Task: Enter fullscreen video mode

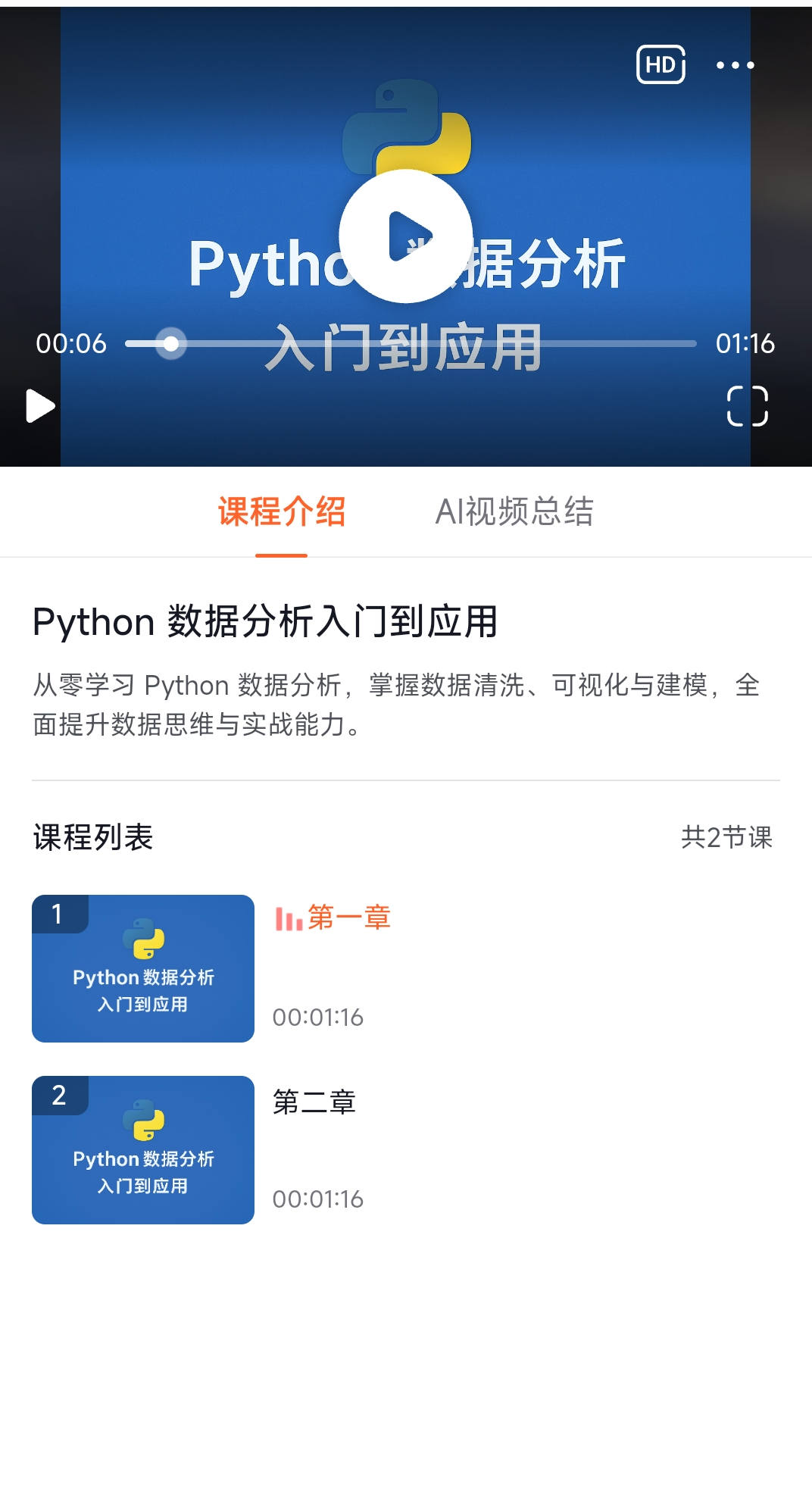Action: [747, 406]
